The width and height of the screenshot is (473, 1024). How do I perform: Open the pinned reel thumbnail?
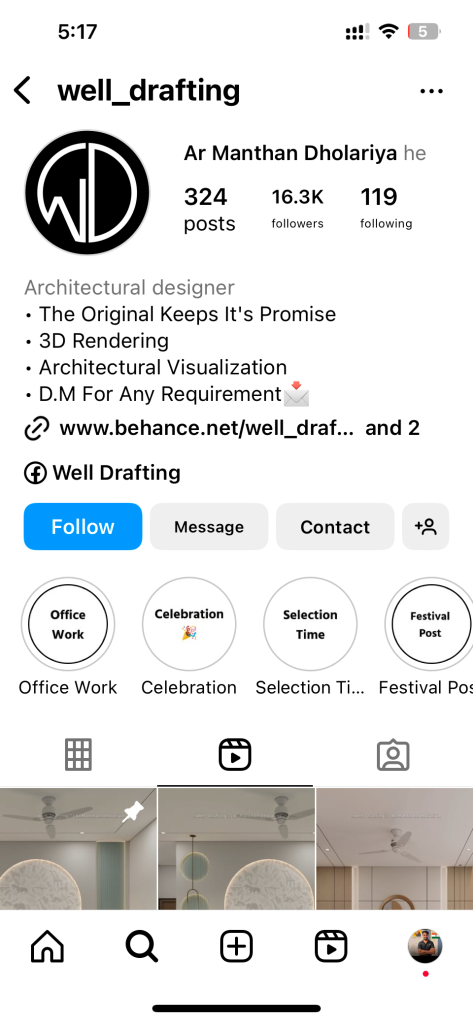click(x=78, y=848)
